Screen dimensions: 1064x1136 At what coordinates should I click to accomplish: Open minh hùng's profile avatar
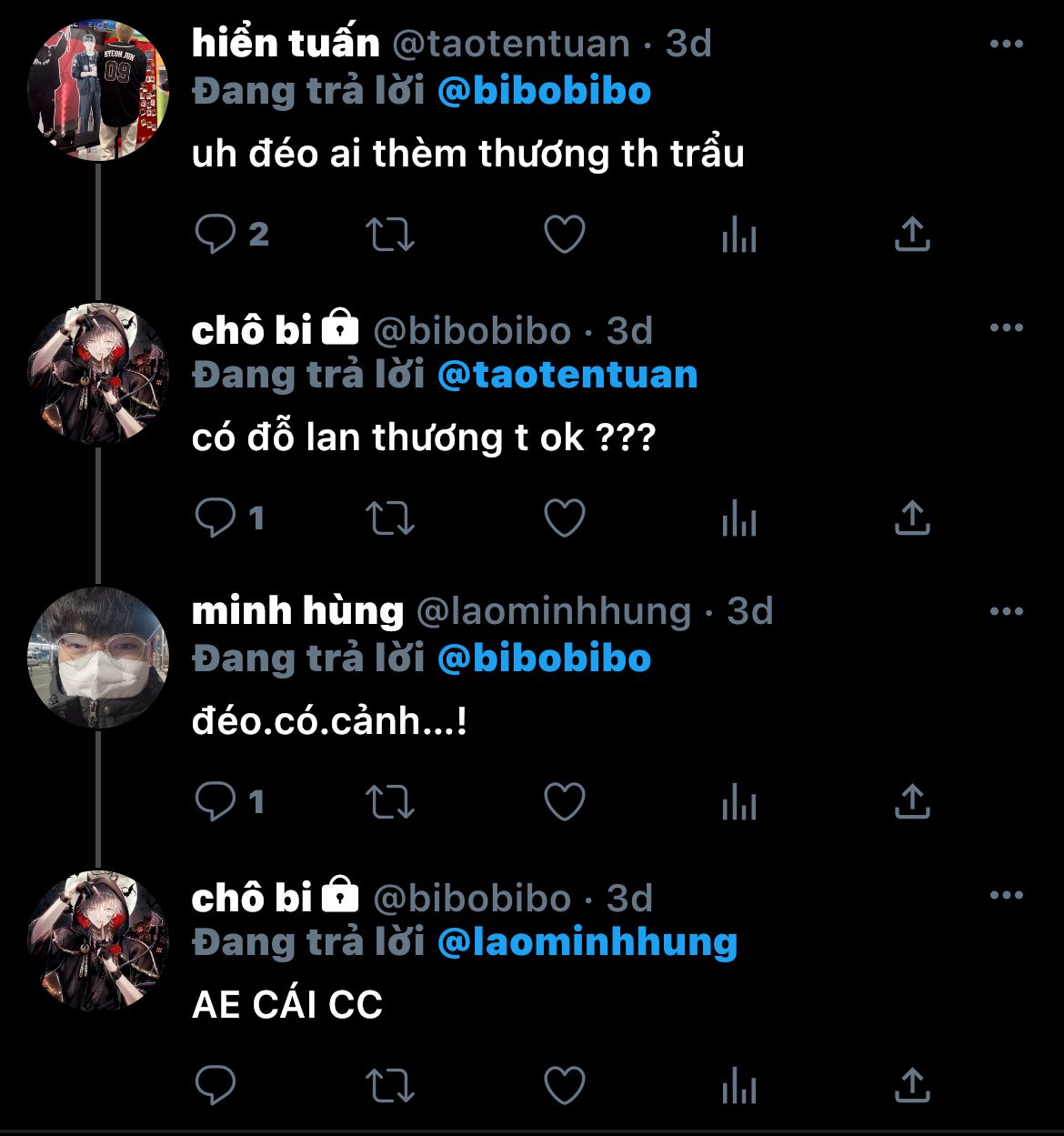point(97,658)
